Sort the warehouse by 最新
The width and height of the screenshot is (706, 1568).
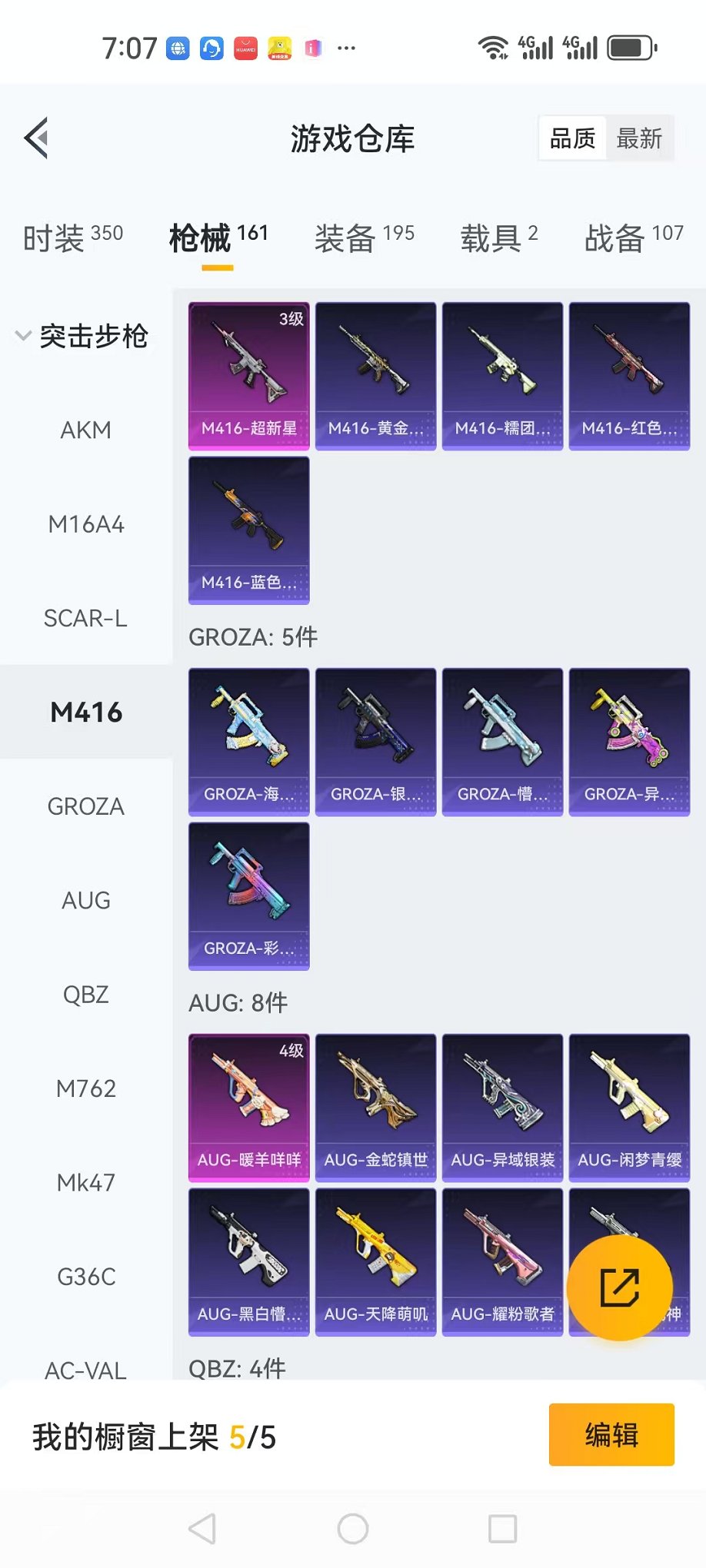(639, 138)
